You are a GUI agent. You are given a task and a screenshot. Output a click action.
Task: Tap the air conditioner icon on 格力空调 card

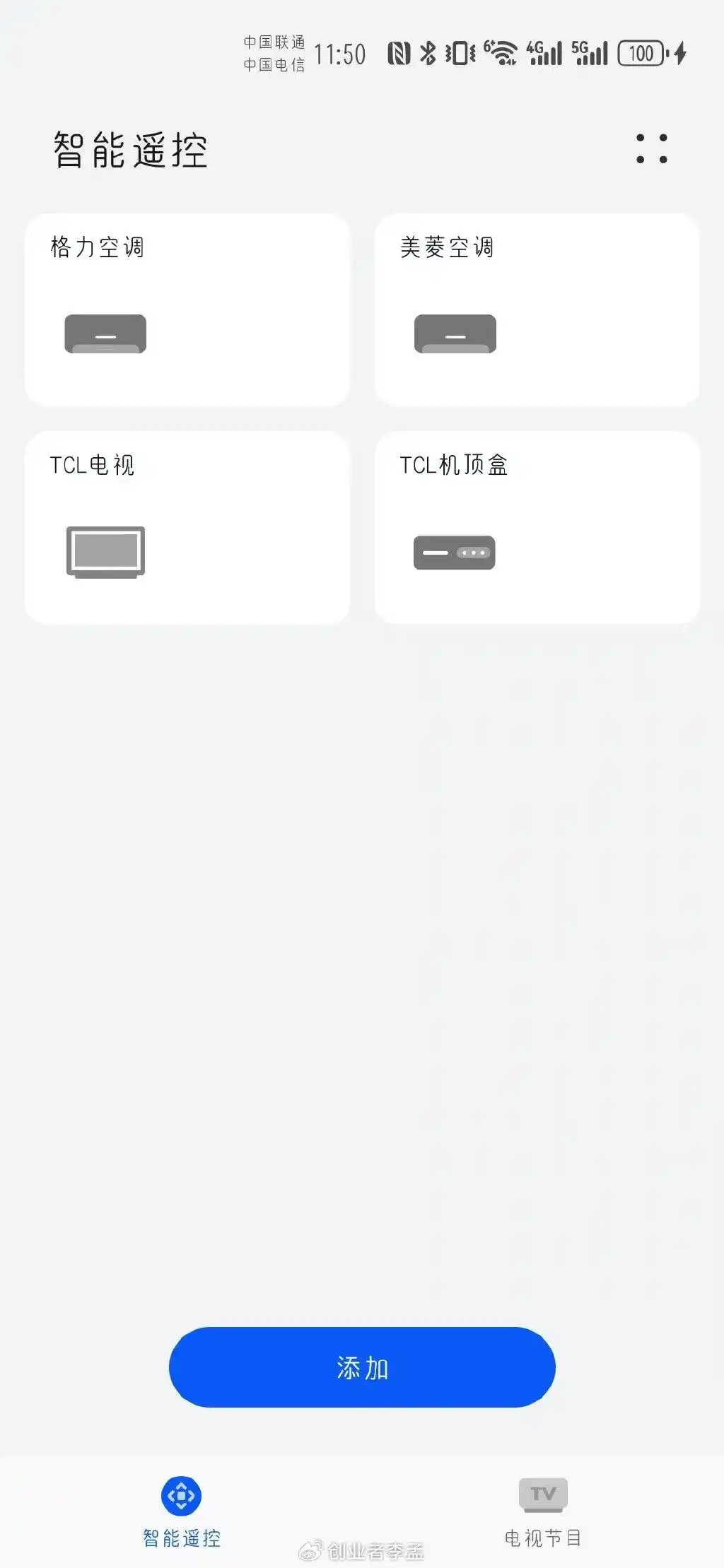pos(105,334)
